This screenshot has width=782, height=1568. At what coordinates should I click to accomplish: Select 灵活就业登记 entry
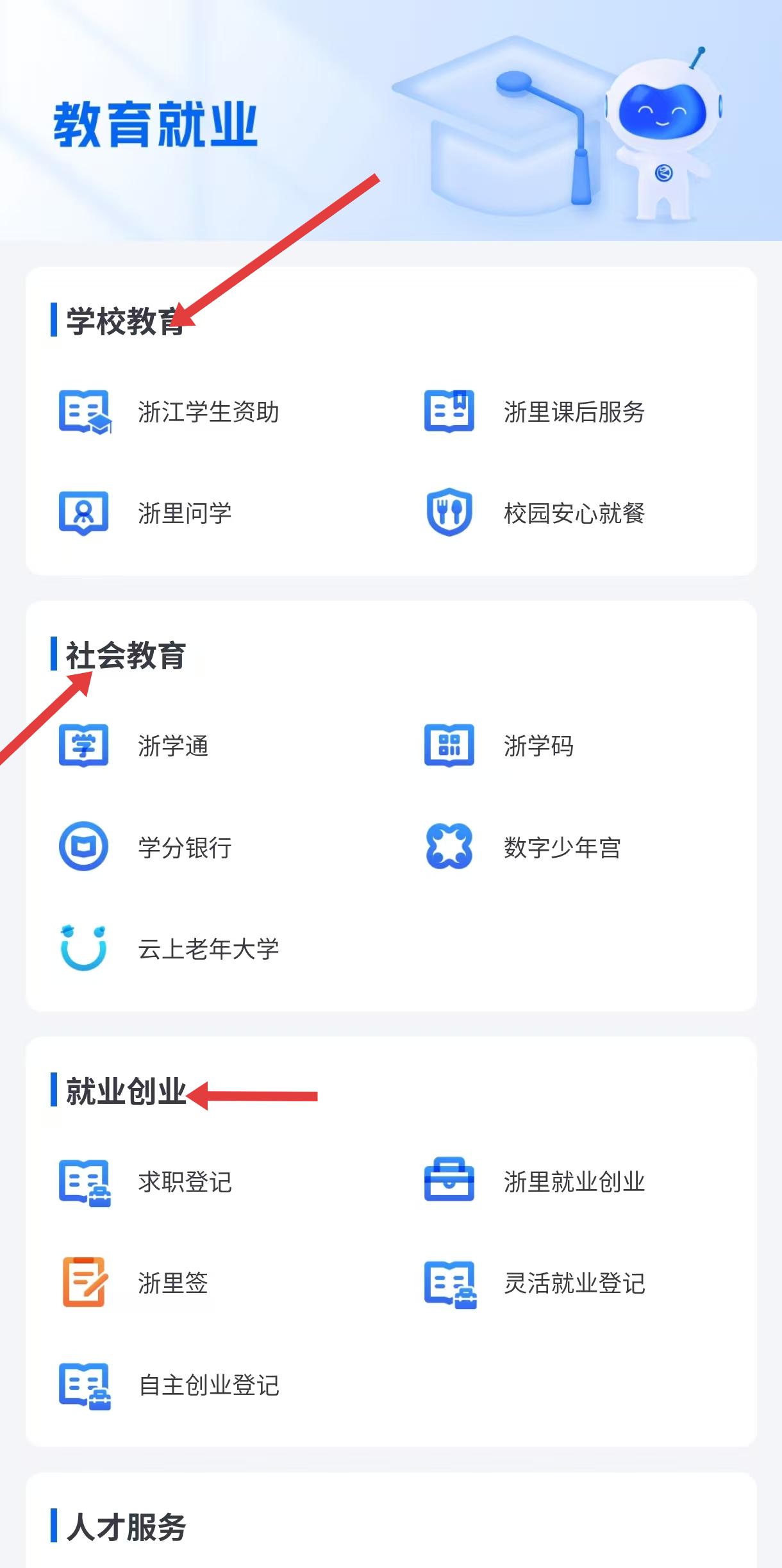pyautogui.click(x=574, y=1283)
